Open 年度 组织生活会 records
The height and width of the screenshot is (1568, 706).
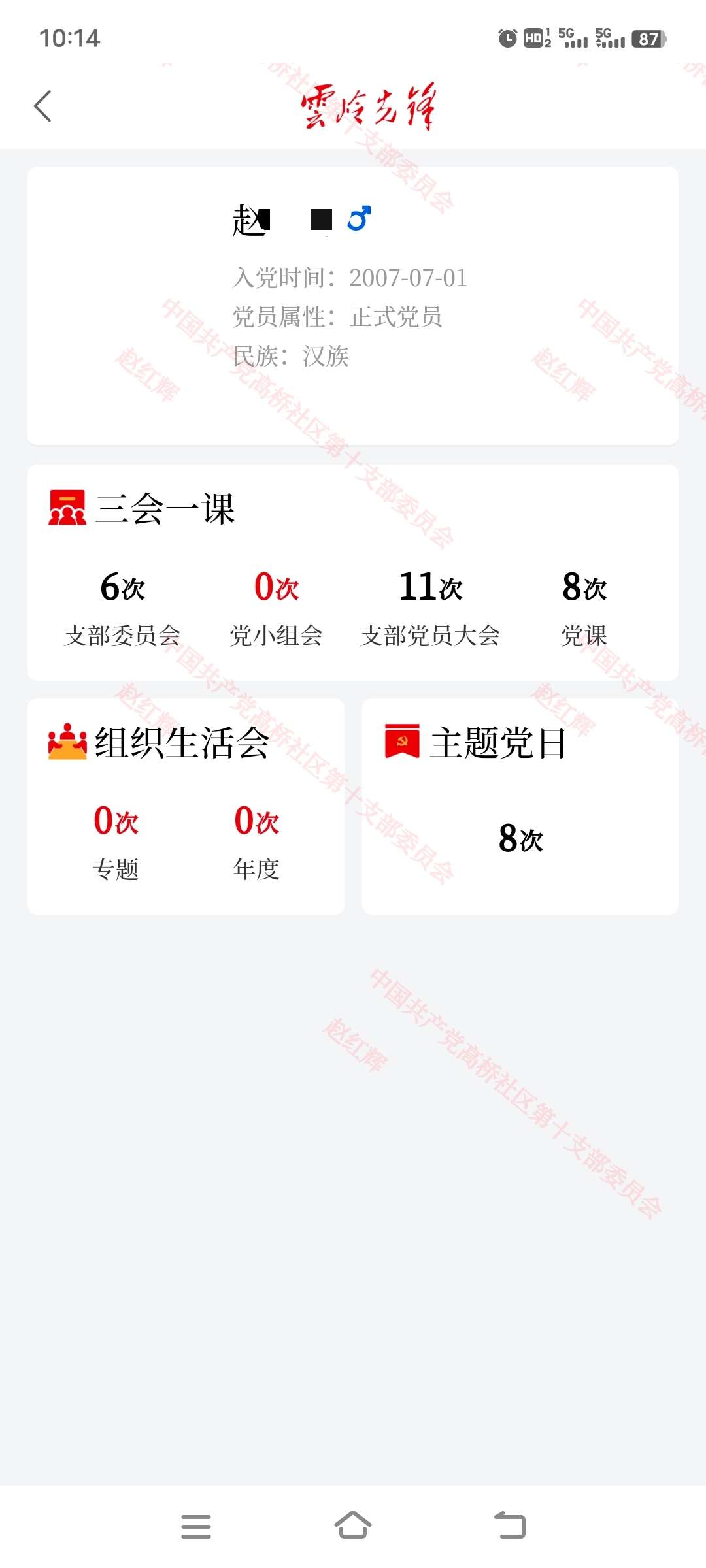256,841
